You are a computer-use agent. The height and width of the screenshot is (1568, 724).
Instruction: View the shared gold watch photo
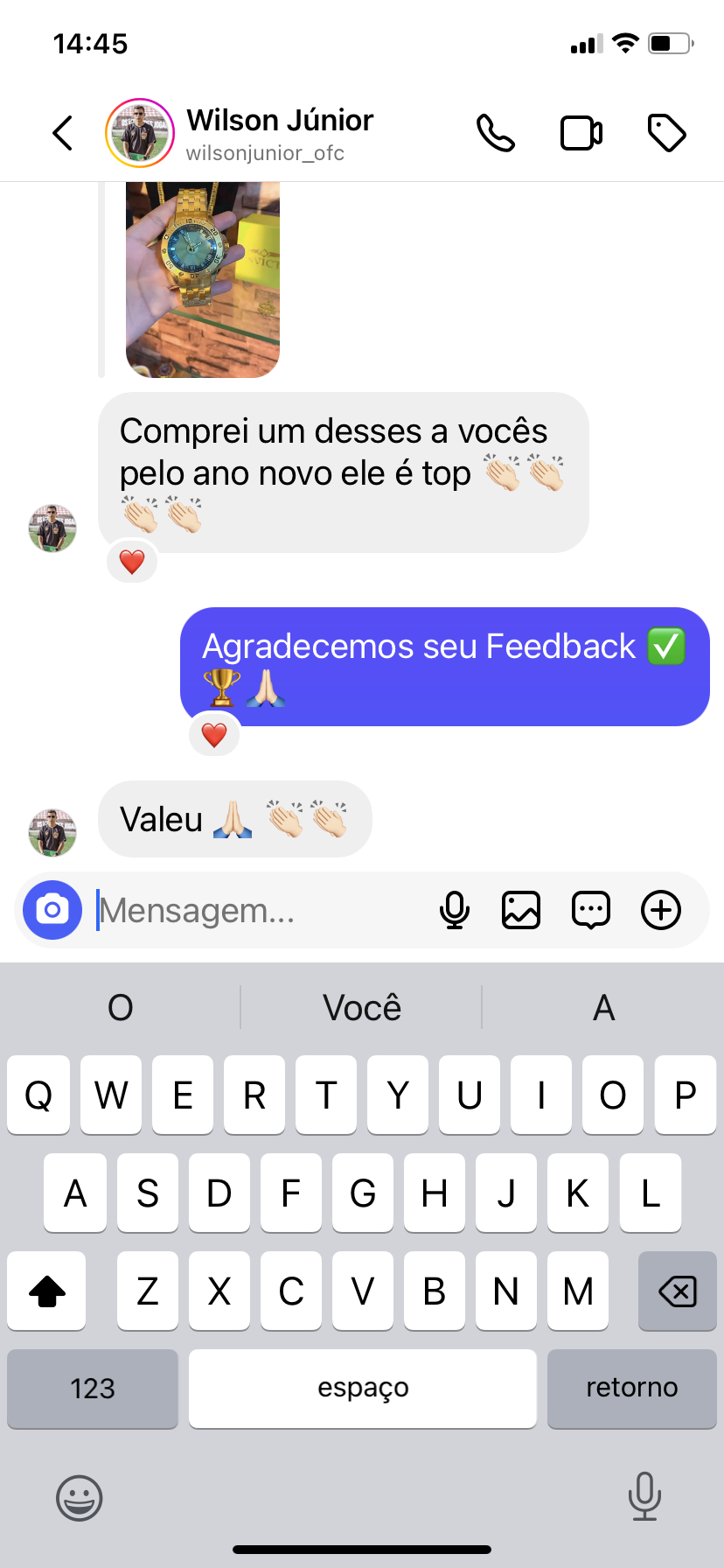pos(203,278)
